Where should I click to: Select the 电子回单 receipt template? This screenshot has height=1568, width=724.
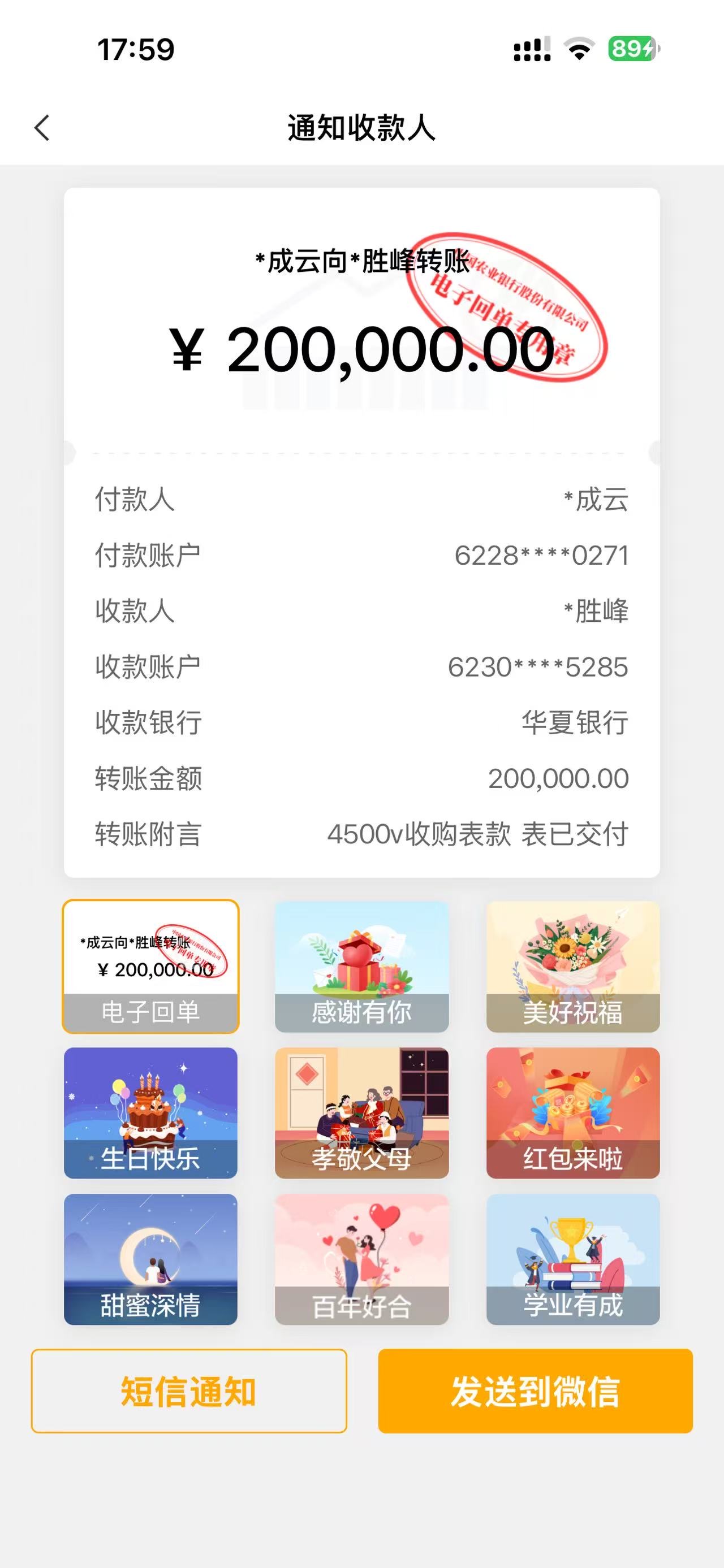tap(150, 966)
